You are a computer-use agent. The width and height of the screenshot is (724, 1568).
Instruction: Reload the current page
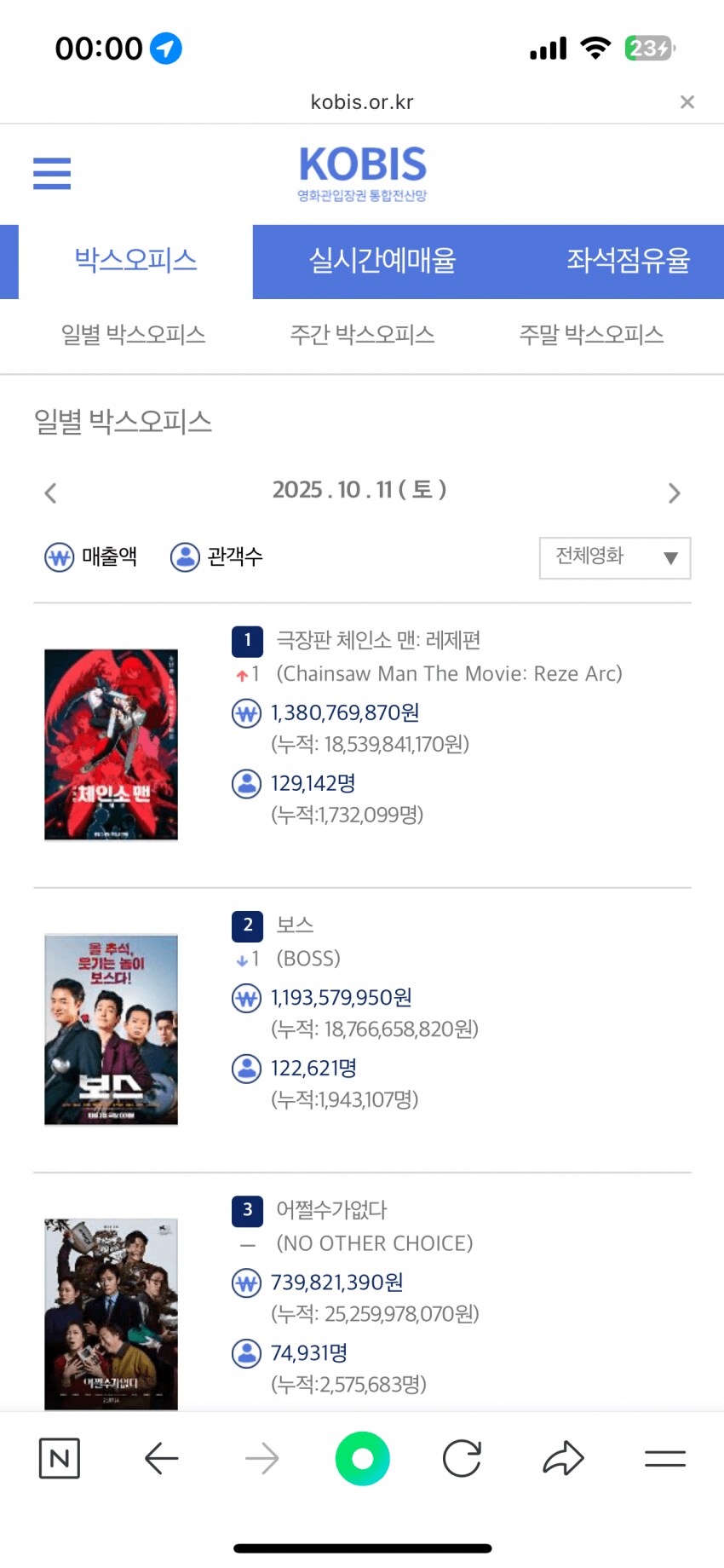463,1458
